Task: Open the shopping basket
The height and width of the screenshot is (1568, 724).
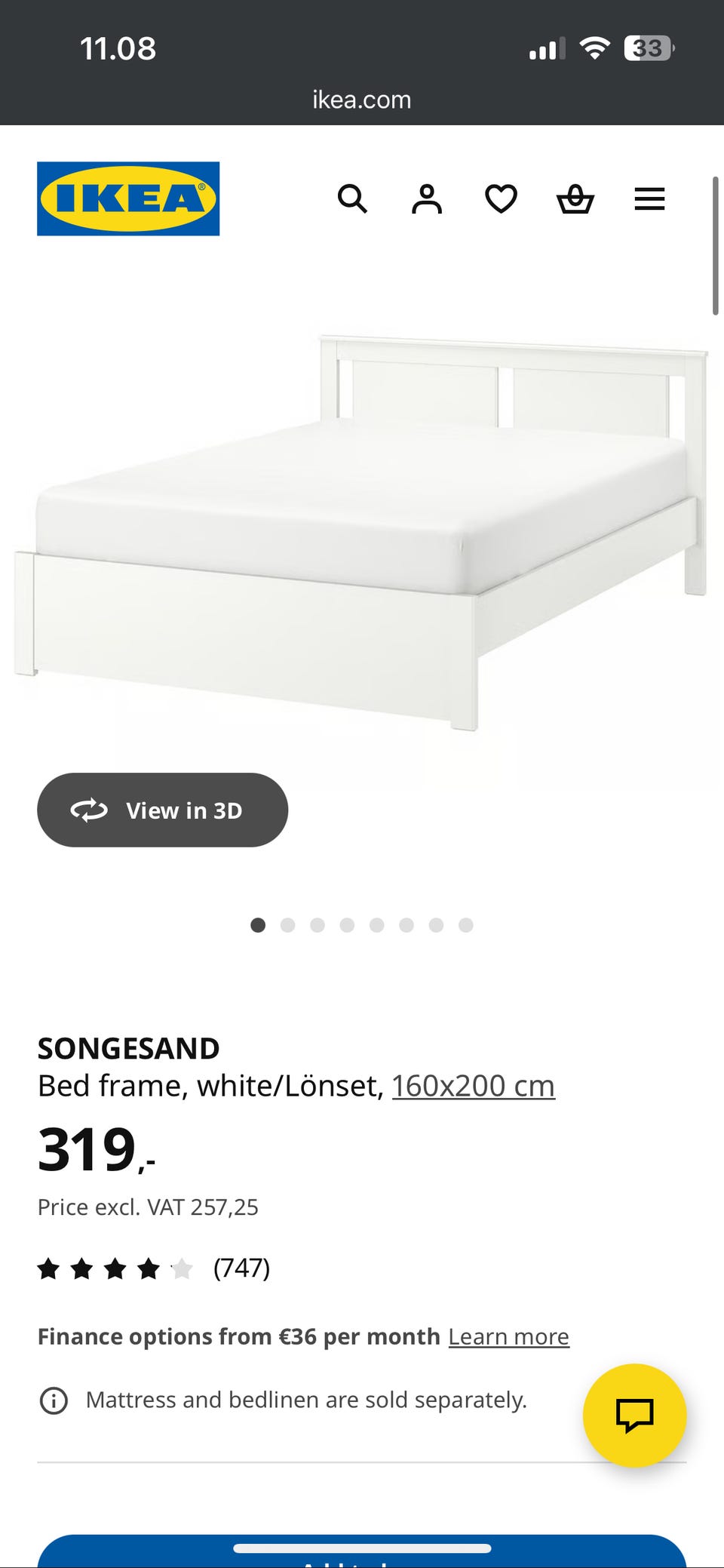Action: pos(575,199)
